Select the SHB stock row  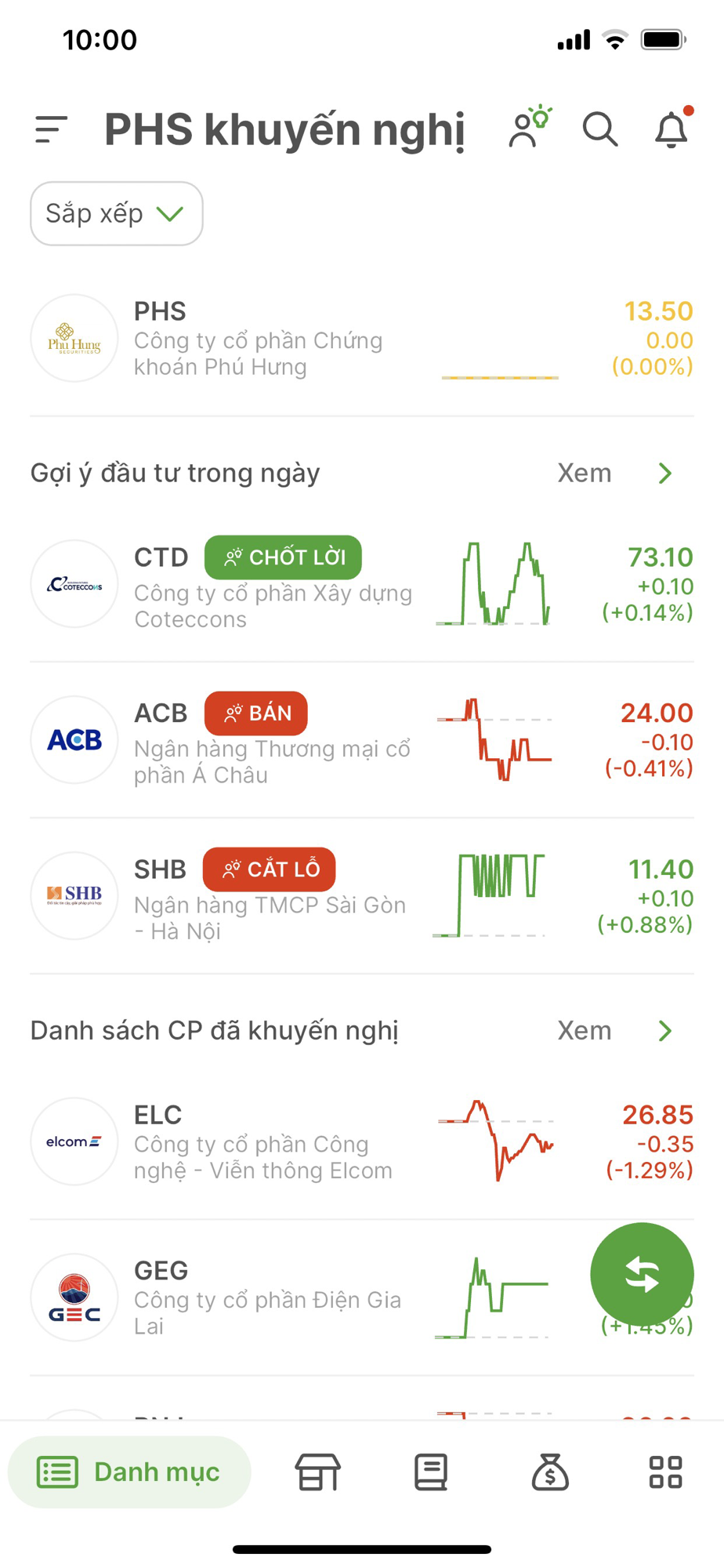(x=360, y=896)
